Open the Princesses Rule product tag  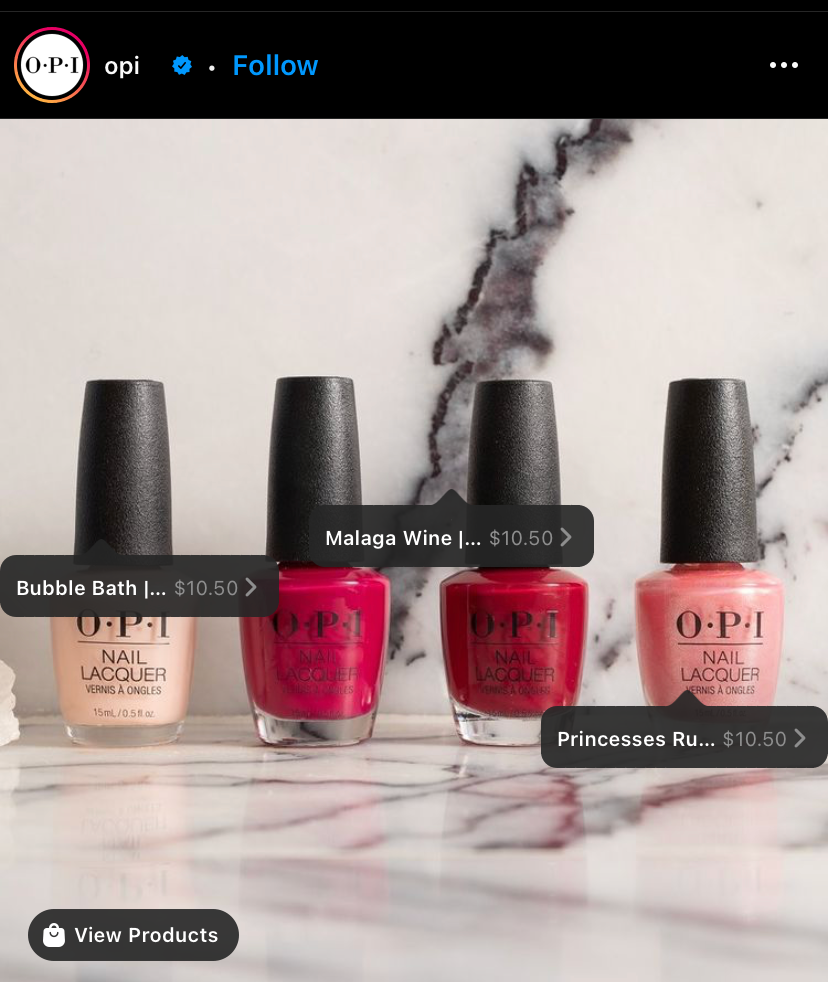683,738
